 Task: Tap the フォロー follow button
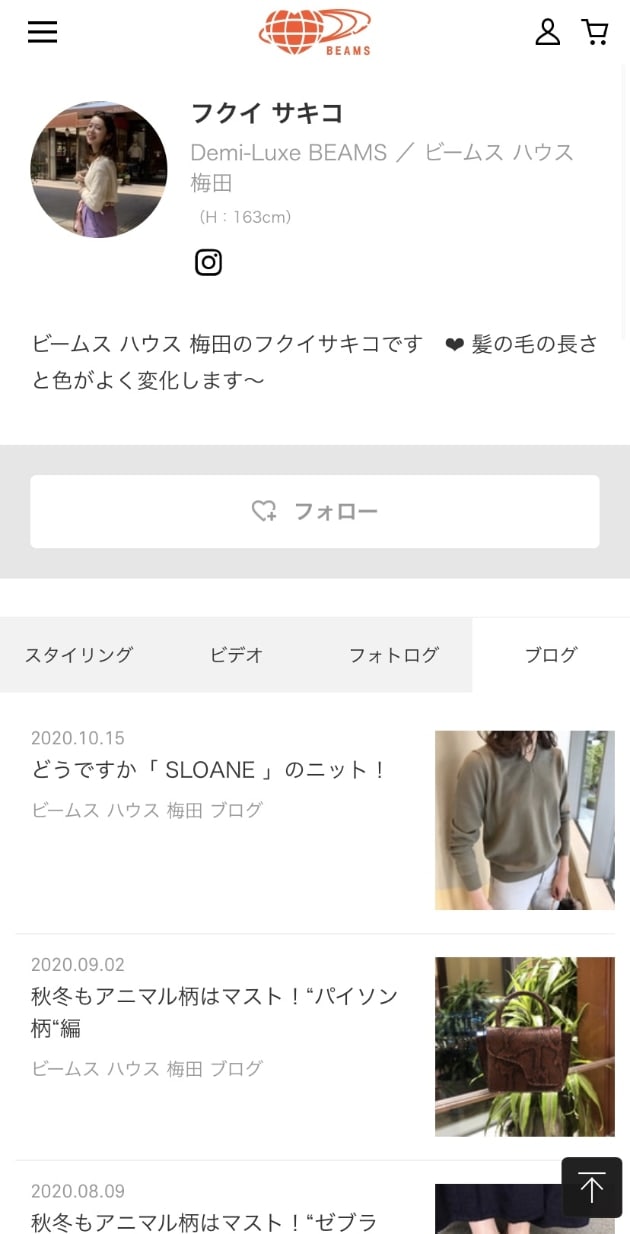315,511
